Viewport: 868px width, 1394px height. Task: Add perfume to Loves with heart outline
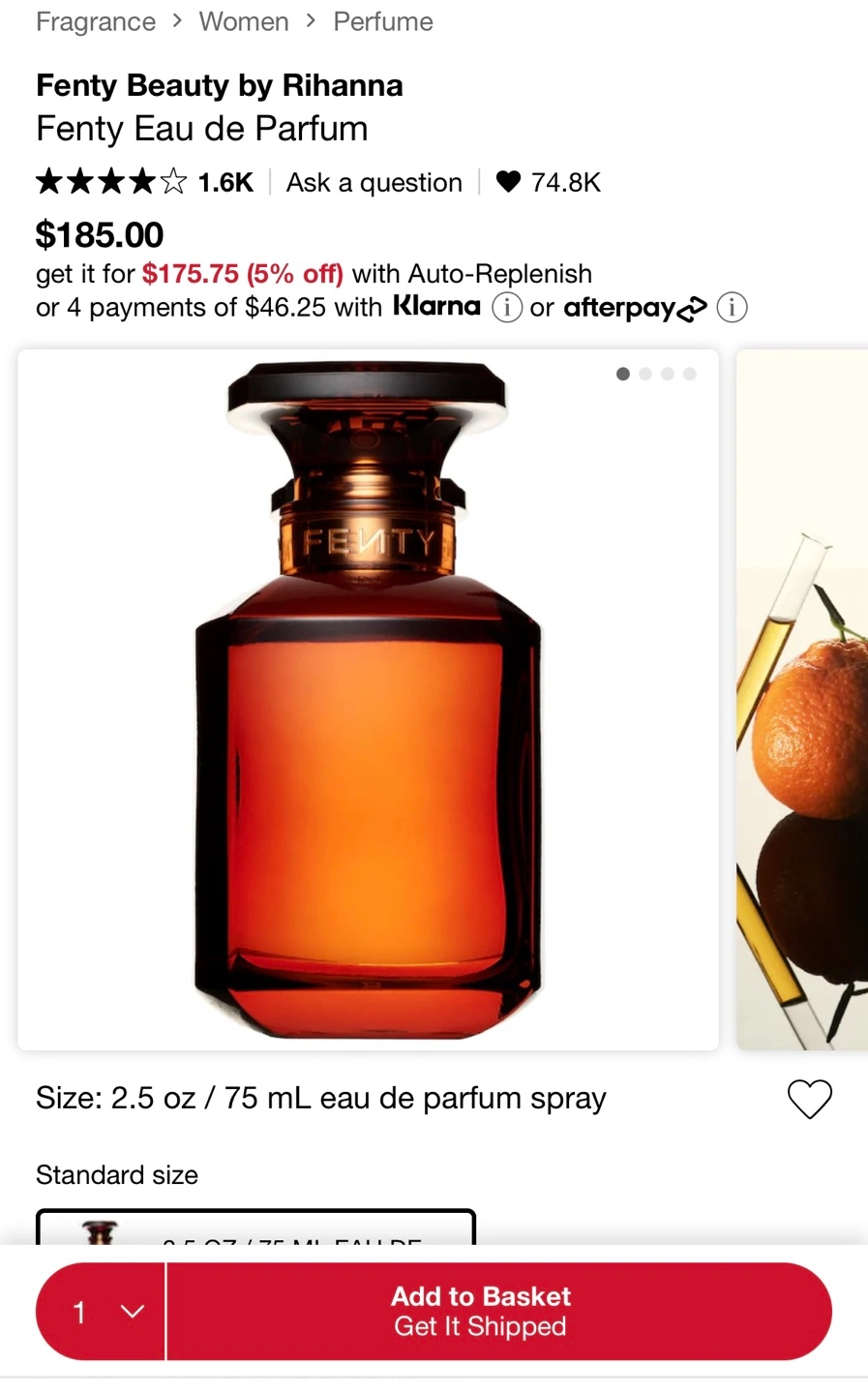(x=809, y=1099)
